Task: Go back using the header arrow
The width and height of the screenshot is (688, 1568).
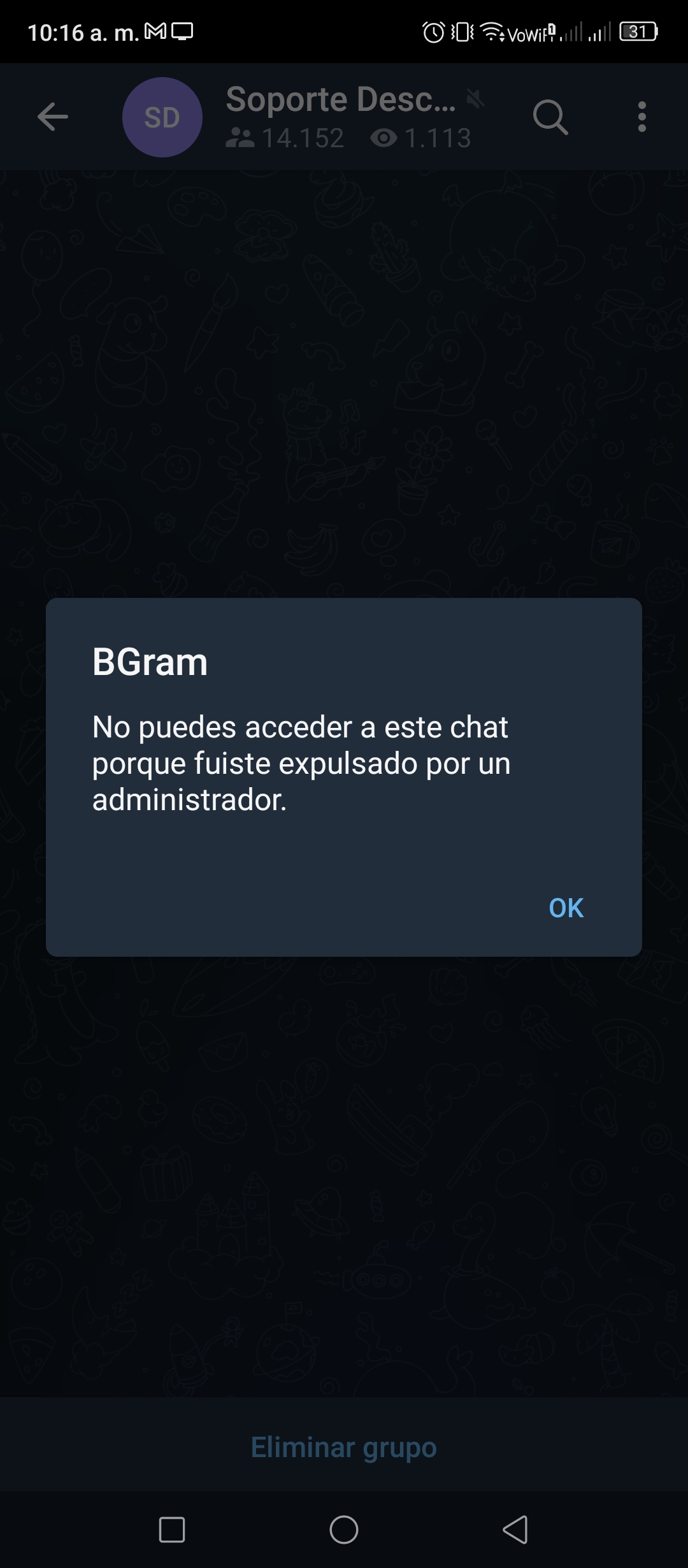Action: tap(53, 117)
